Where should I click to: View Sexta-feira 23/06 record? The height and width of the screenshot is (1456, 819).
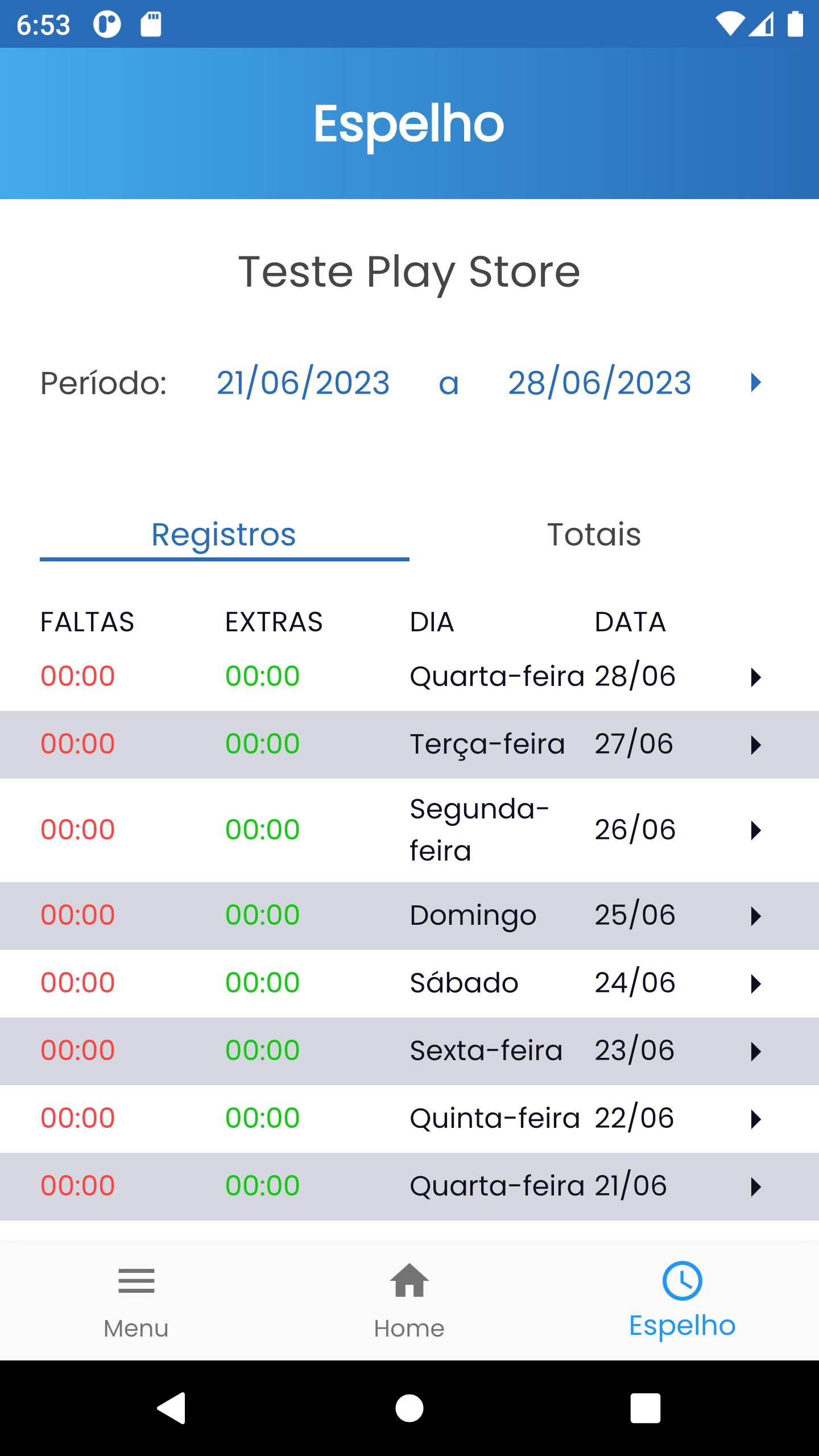(x=409, y=1051)
